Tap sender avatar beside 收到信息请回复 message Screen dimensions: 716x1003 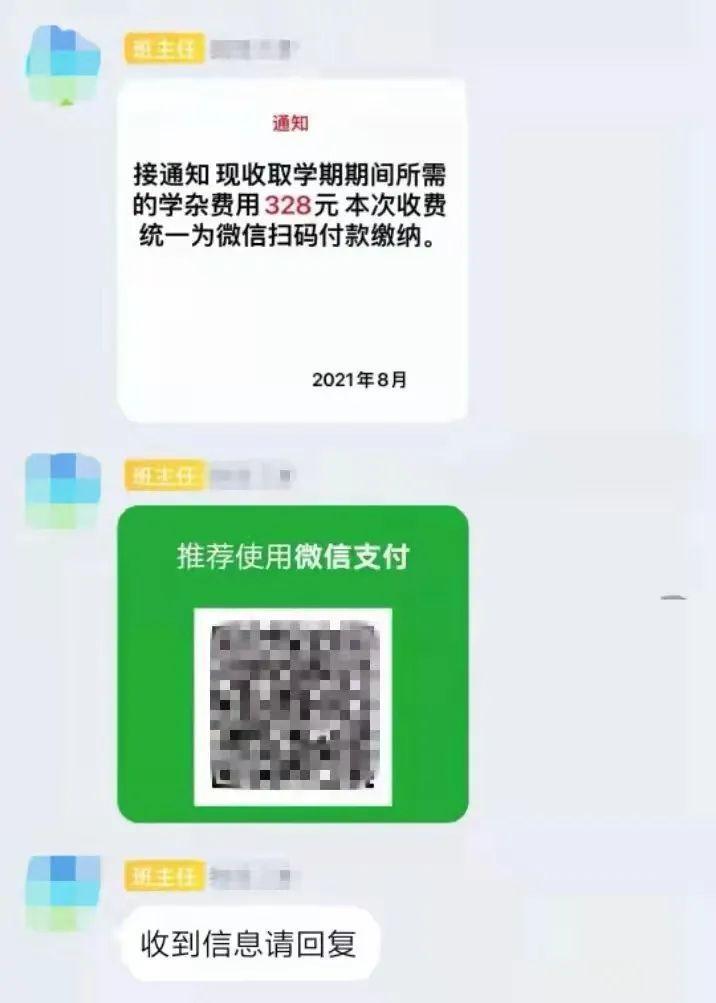63,892
